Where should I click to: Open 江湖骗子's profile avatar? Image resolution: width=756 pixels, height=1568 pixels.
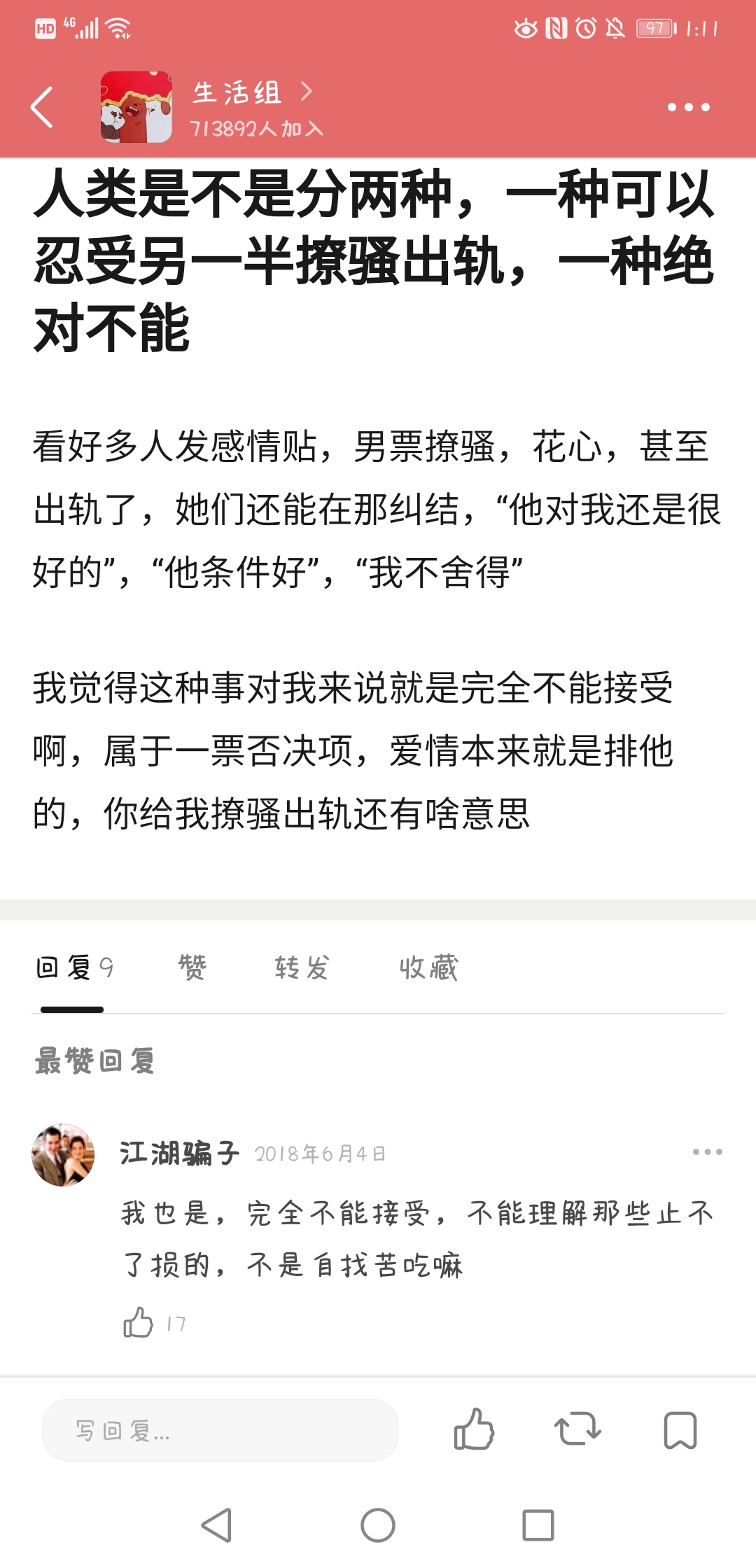point(63,1155)
